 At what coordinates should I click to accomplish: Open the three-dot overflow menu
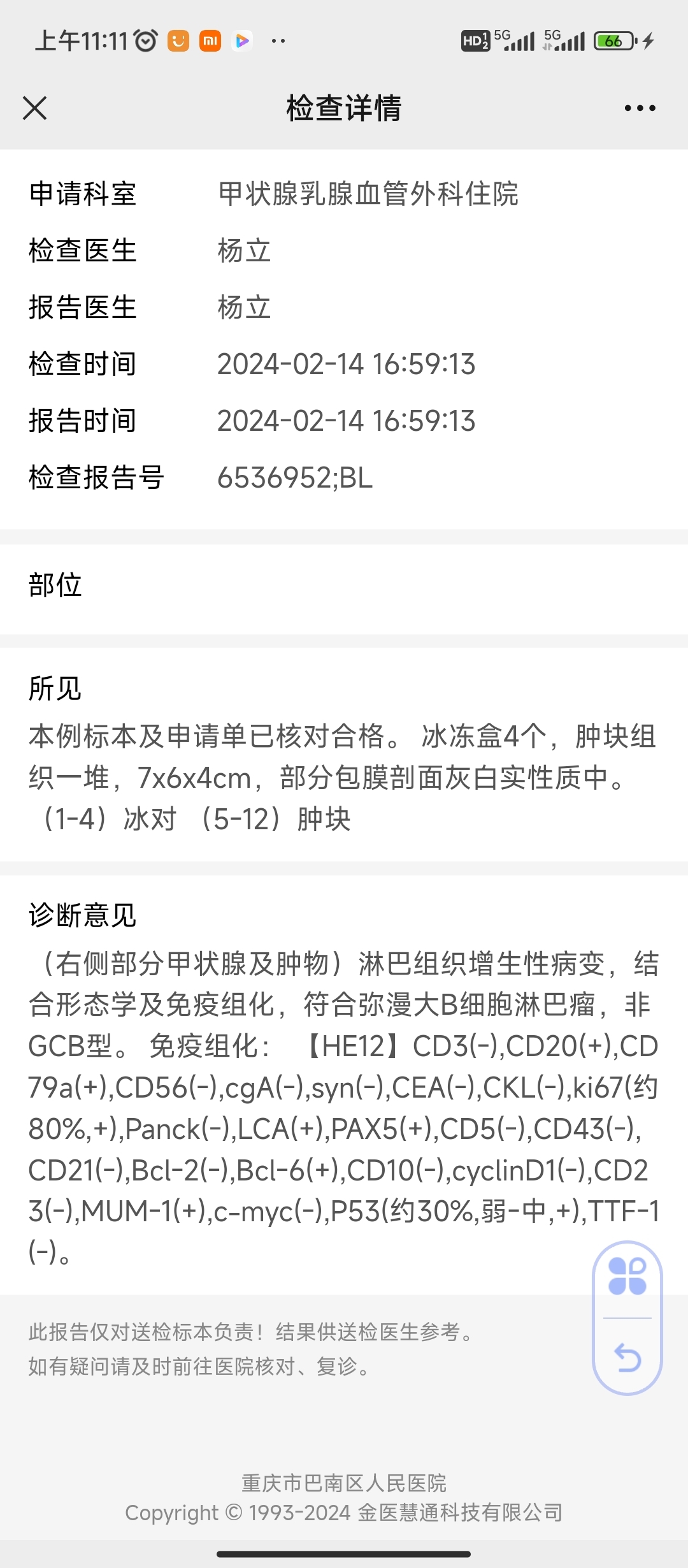640,108
